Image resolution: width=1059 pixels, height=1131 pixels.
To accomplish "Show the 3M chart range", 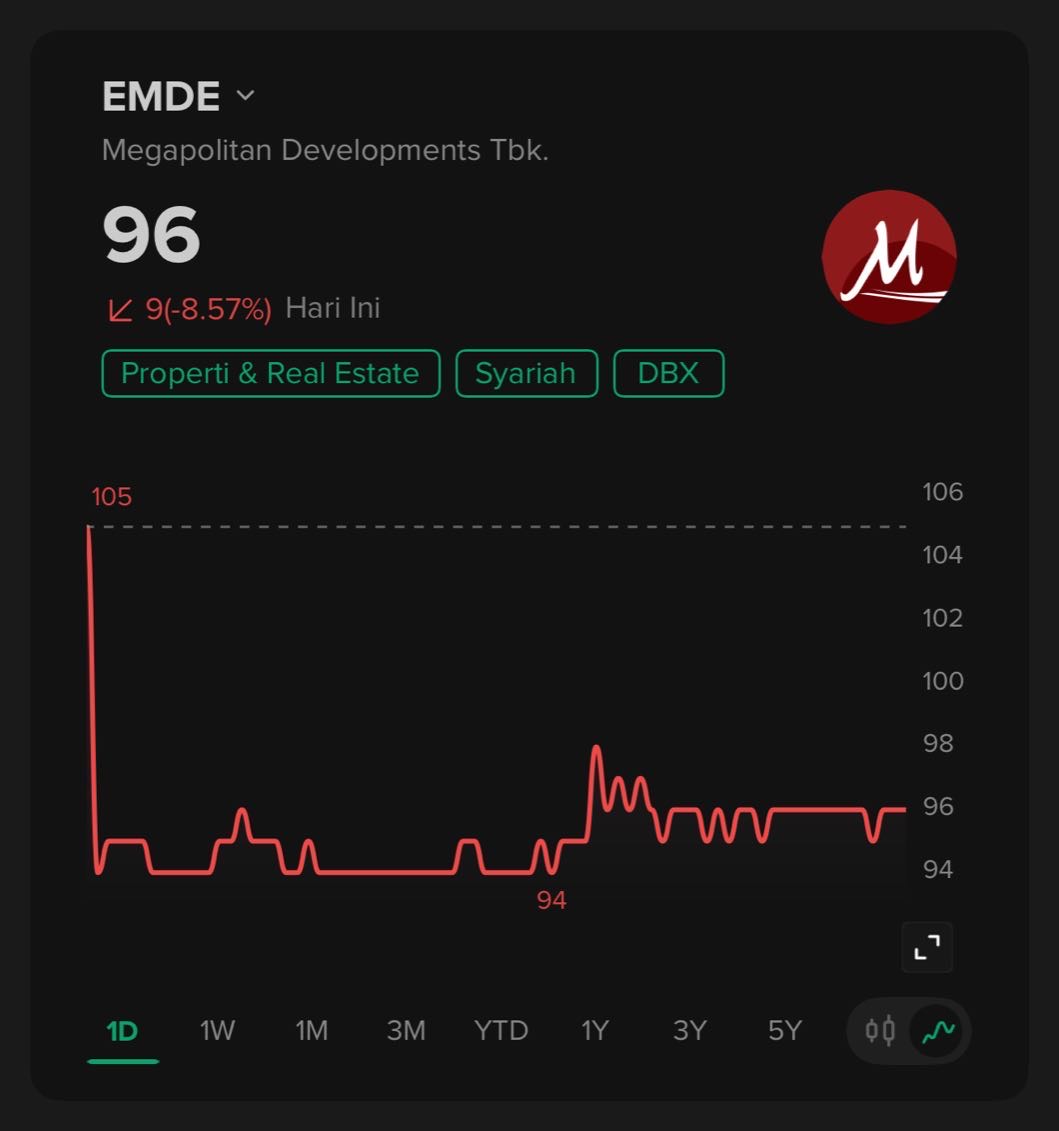I will click(406, 1031).
